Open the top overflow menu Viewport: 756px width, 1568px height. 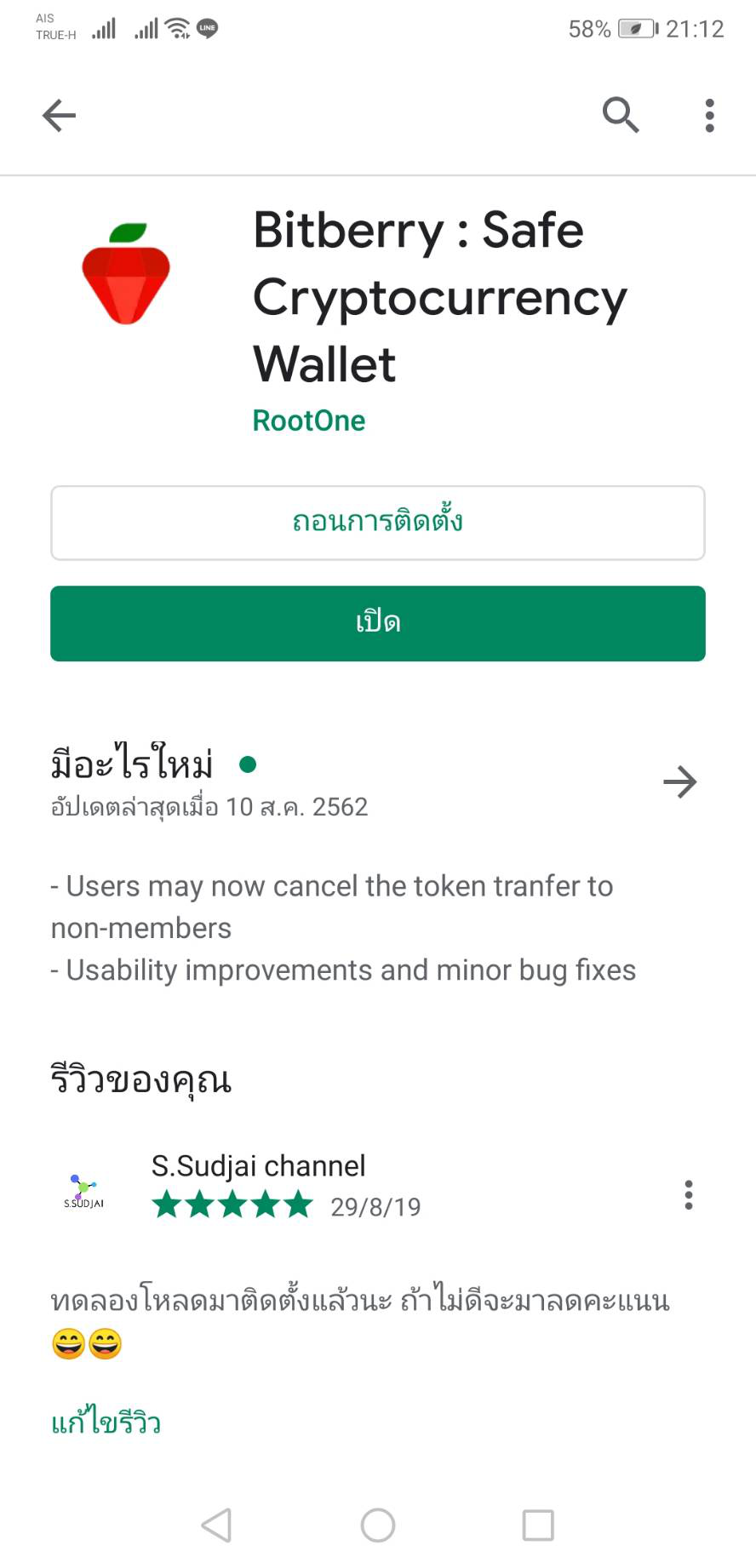click(x=709, y=115)
